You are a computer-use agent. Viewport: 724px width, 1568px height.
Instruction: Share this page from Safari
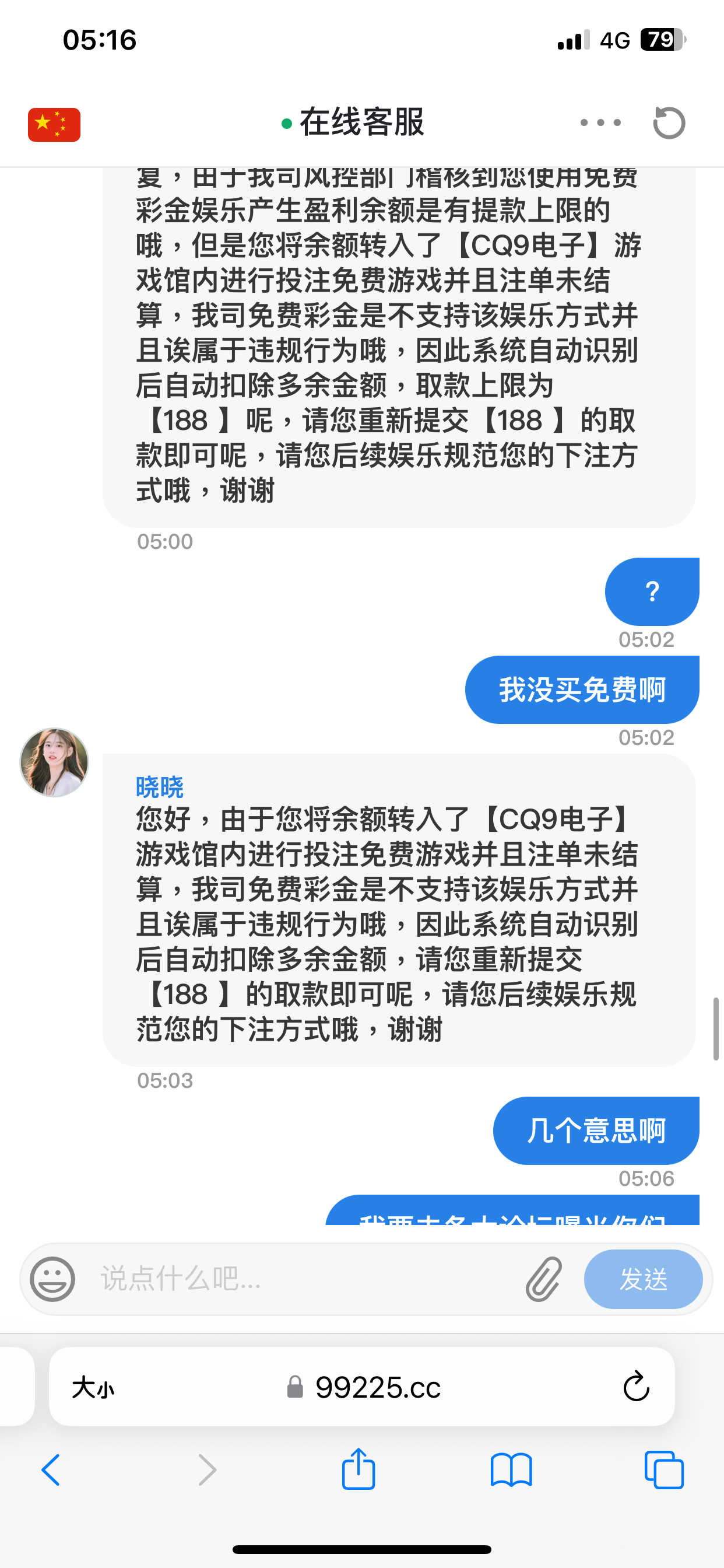359,1469
